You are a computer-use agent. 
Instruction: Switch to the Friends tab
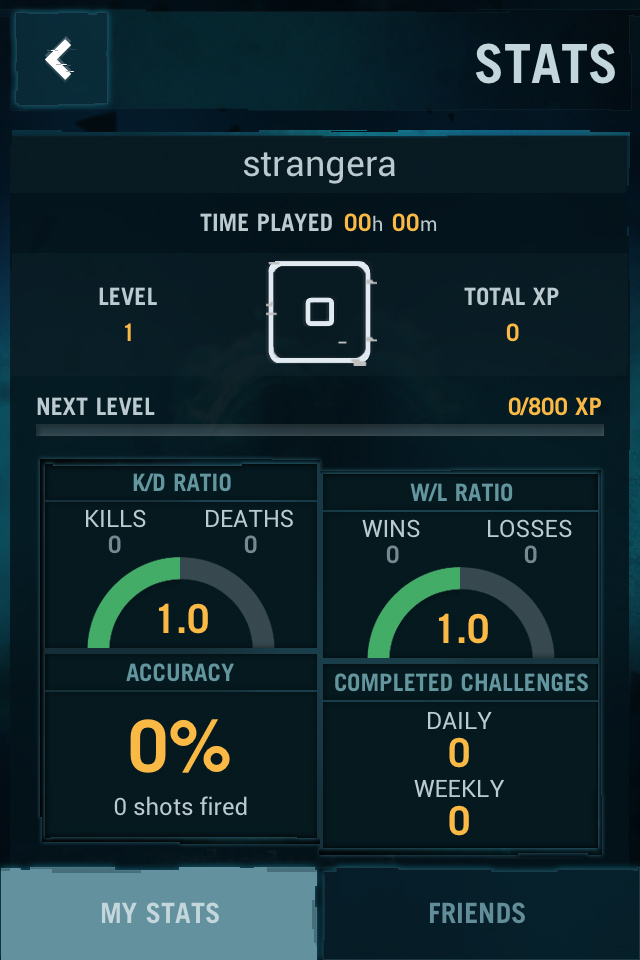click(478, 913)
